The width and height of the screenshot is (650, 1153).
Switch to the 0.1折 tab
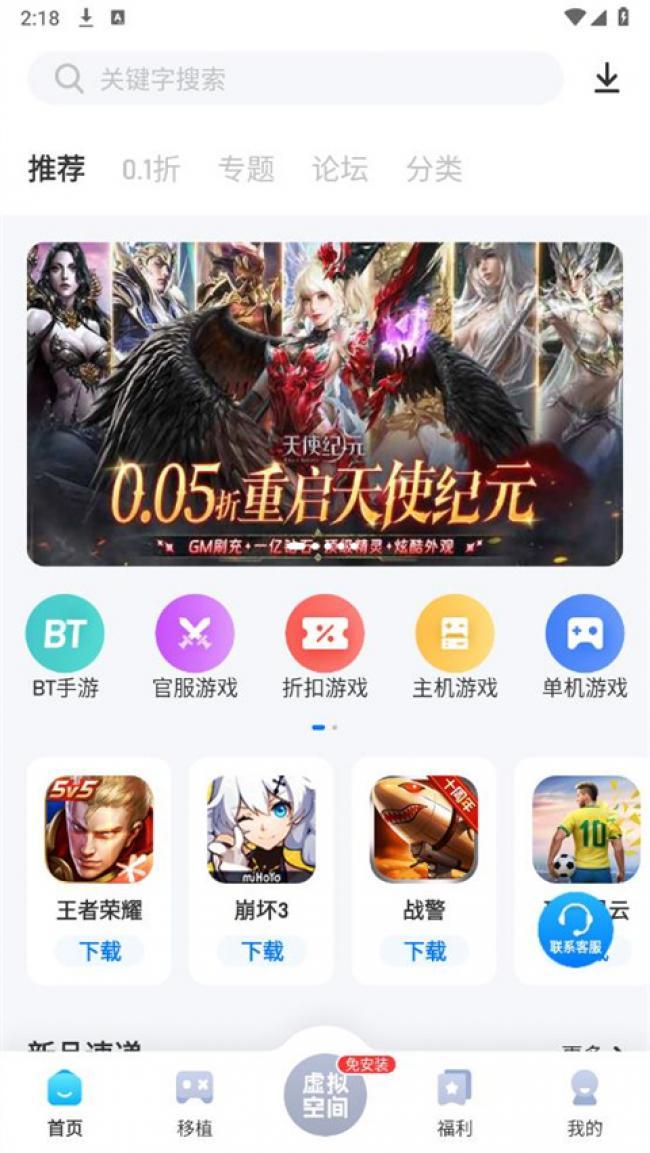click(151, 169)
